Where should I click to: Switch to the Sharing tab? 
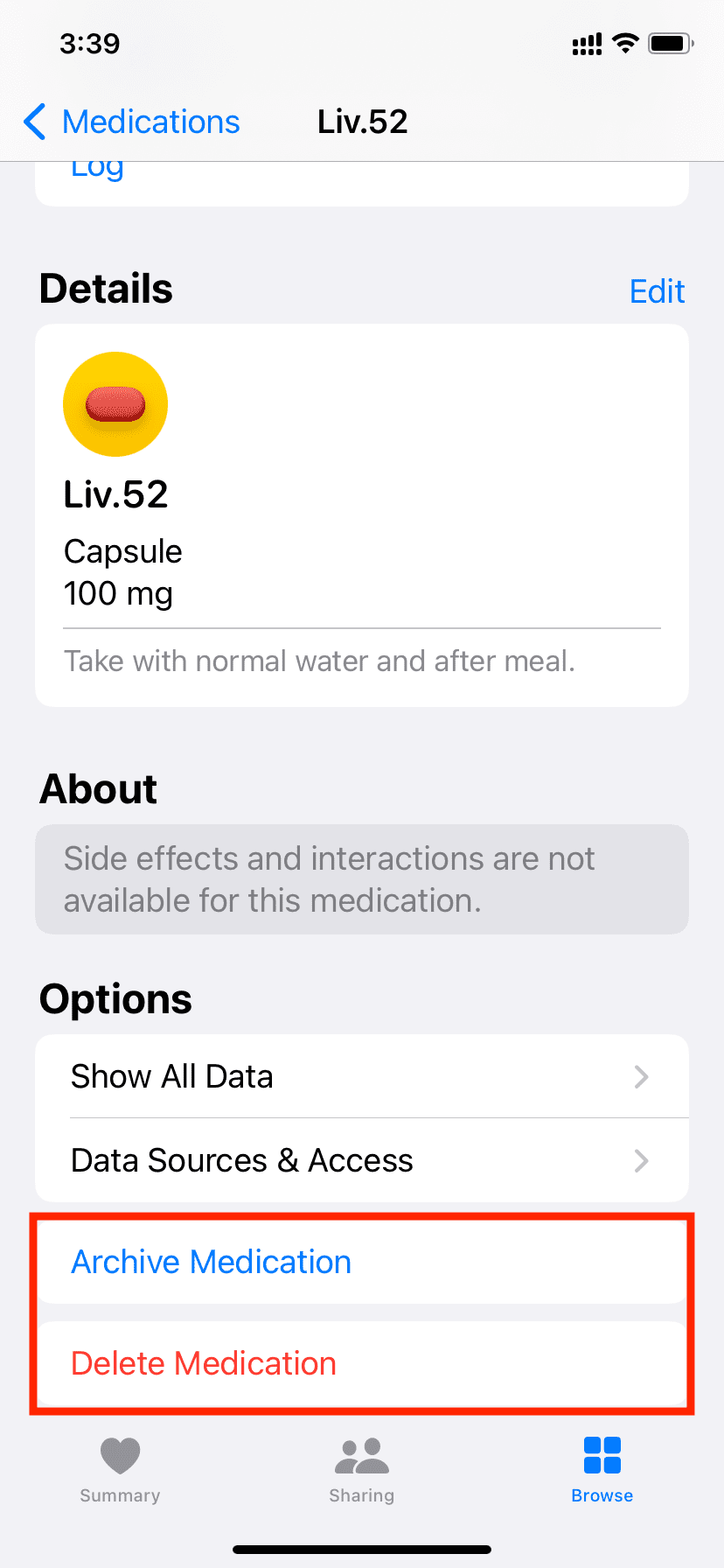362,1470
